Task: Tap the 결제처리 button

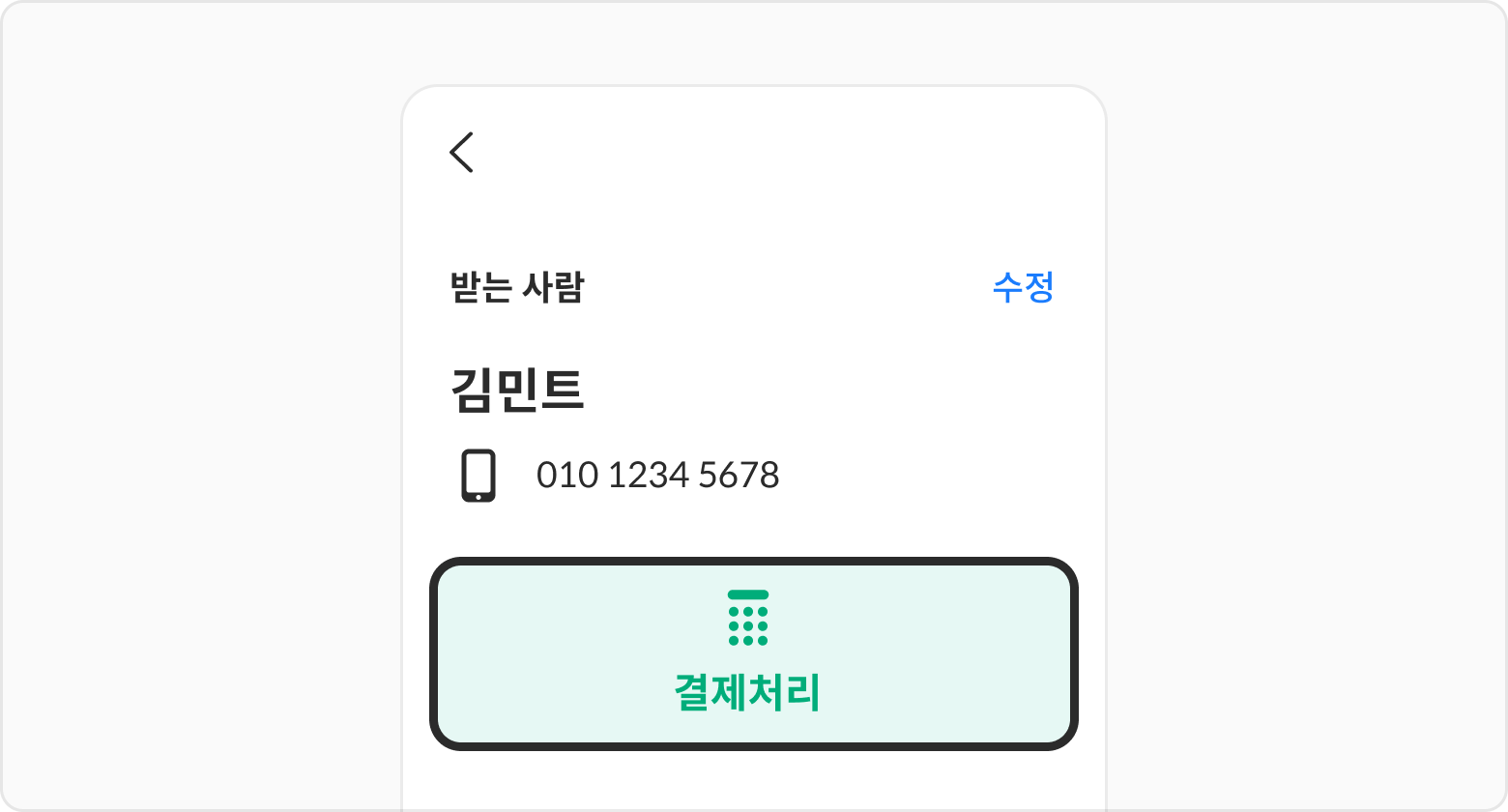Action: click(753, 653)
